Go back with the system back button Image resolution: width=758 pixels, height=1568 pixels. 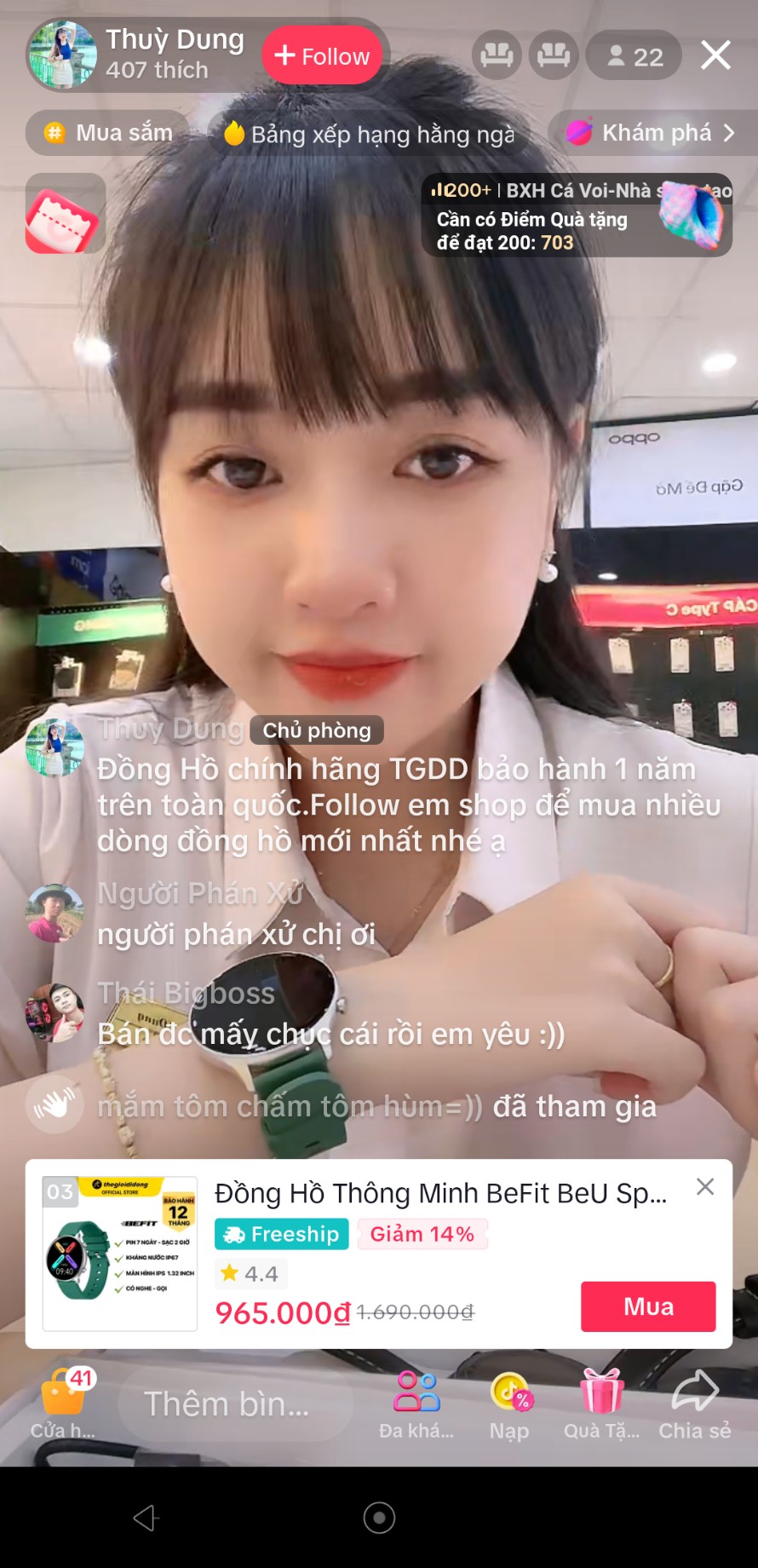(146, 1518)
